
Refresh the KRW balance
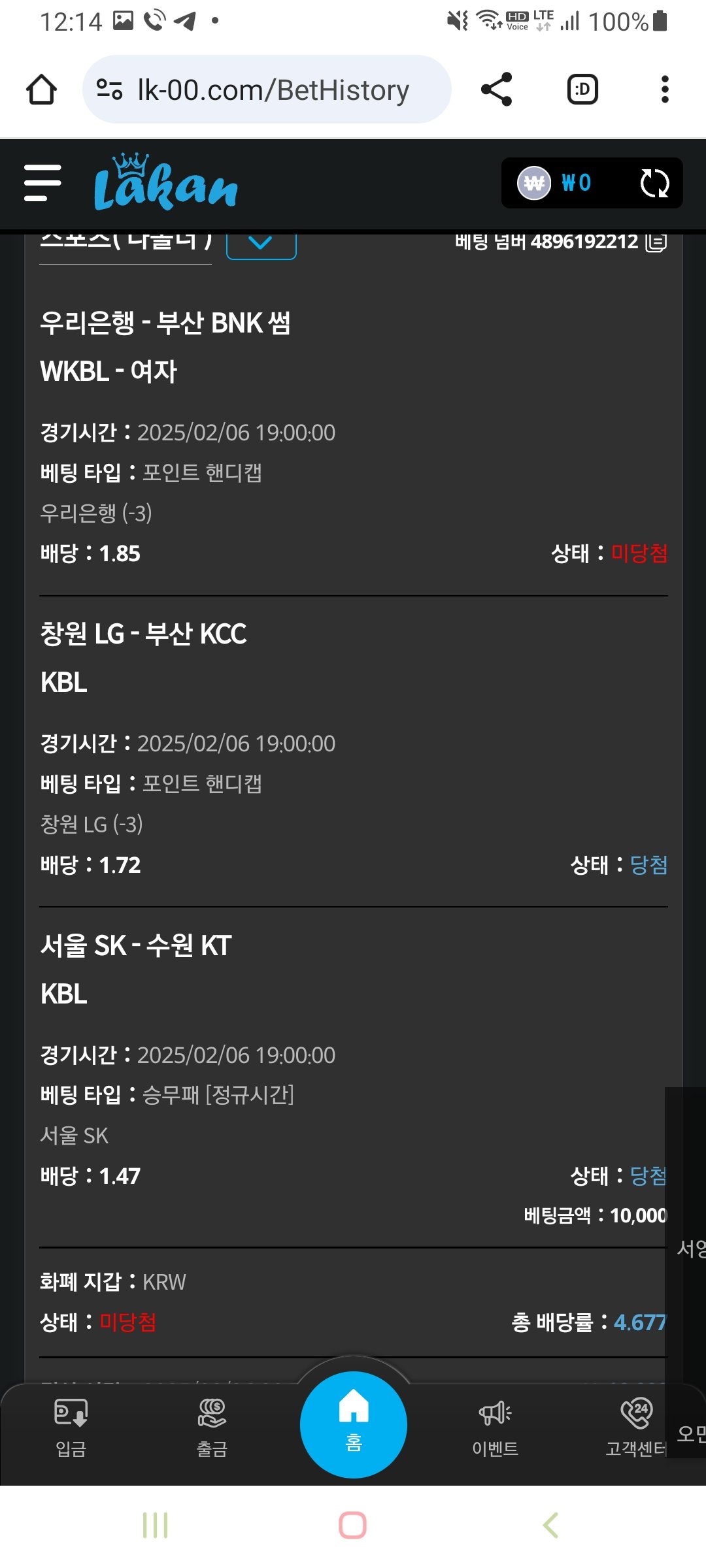point(654,183)
